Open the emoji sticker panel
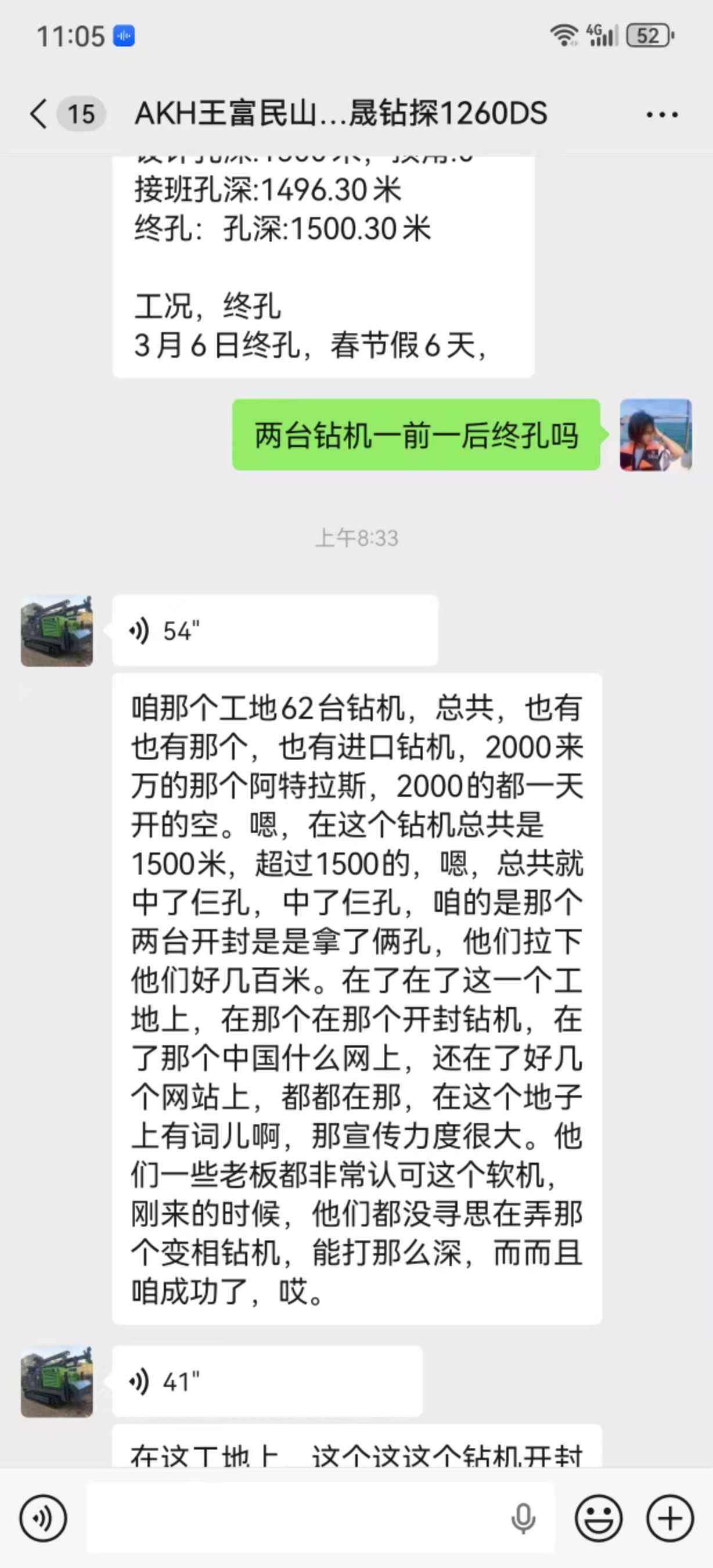 [x=599, y=1518]
